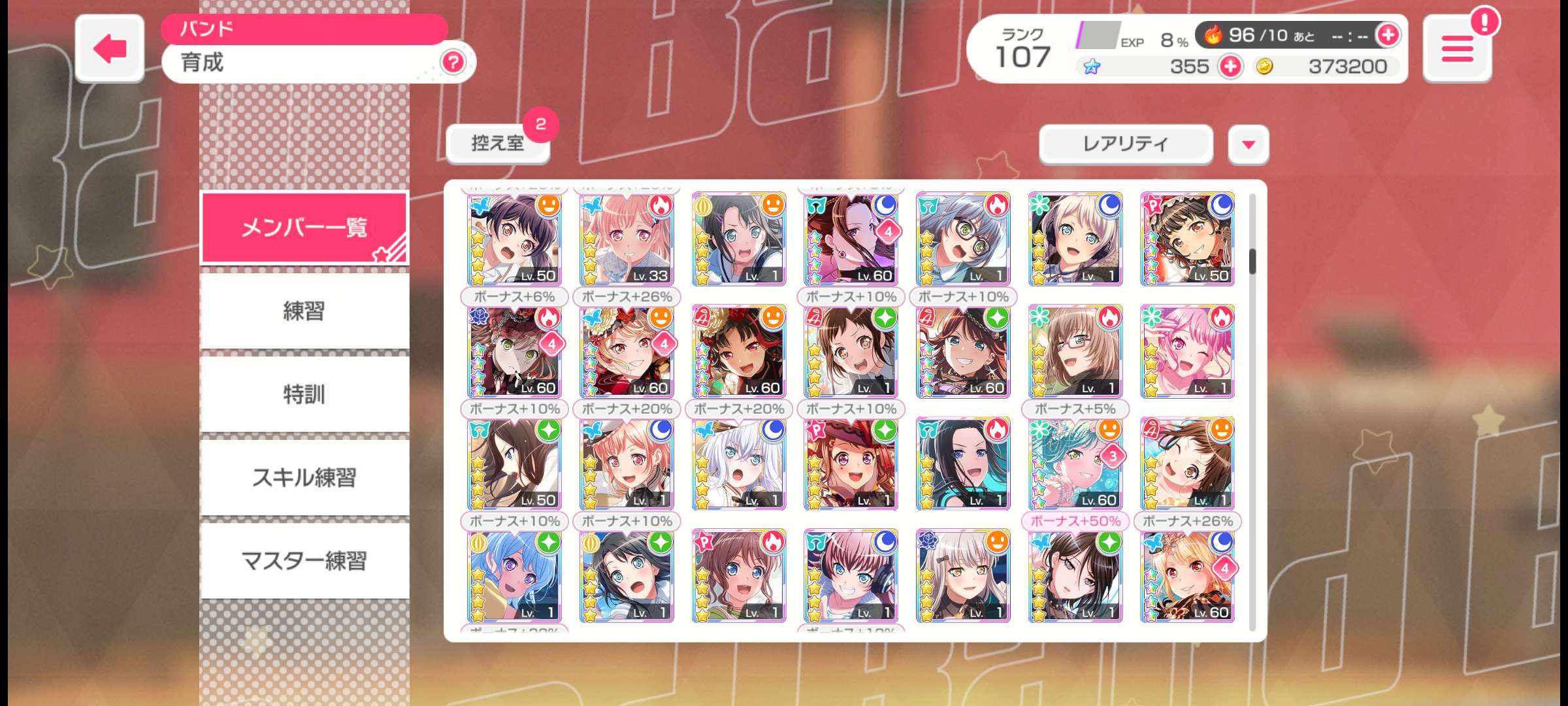Toggle sort order with the arrow button

(x=1248, y=144)
